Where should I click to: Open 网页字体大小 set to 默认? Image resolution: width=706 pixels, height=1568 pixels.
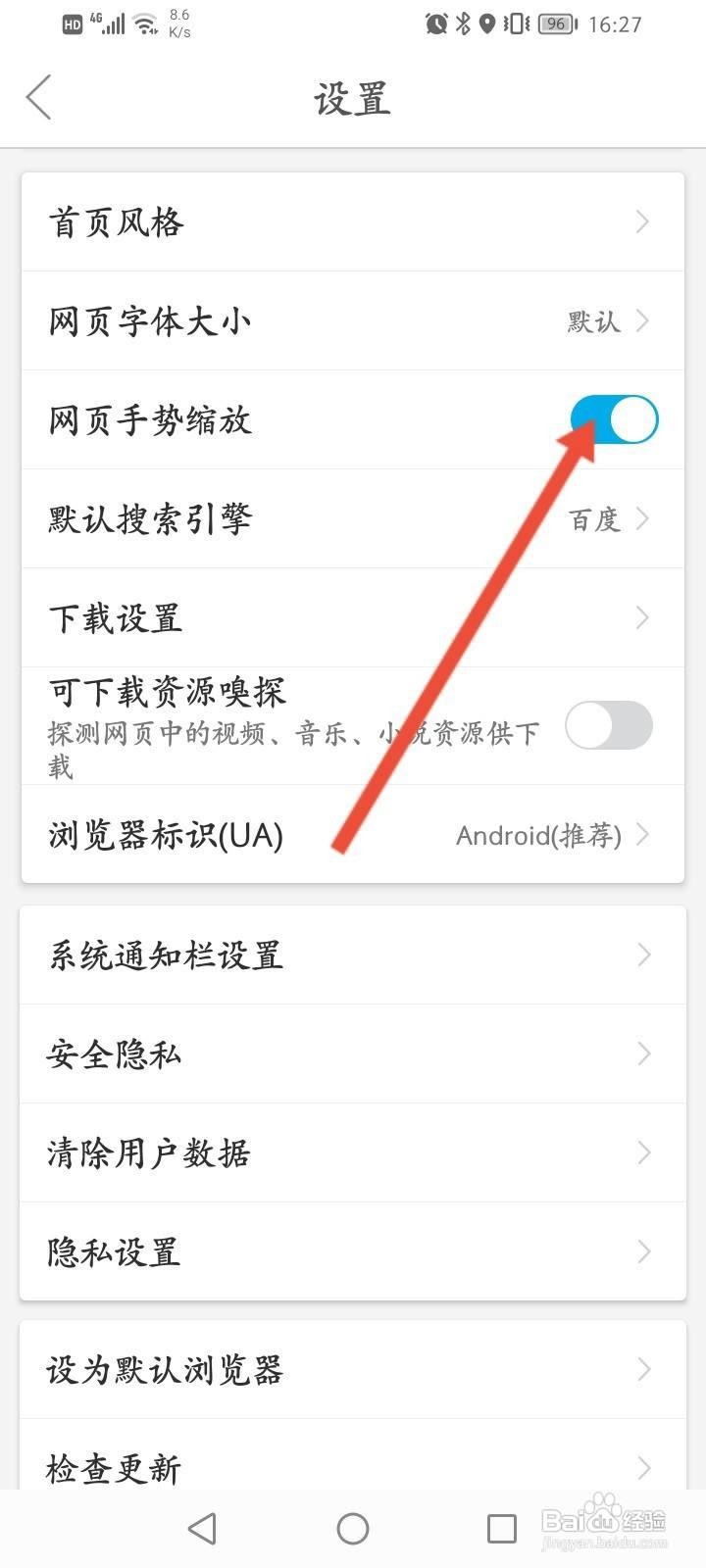(353, 320)
